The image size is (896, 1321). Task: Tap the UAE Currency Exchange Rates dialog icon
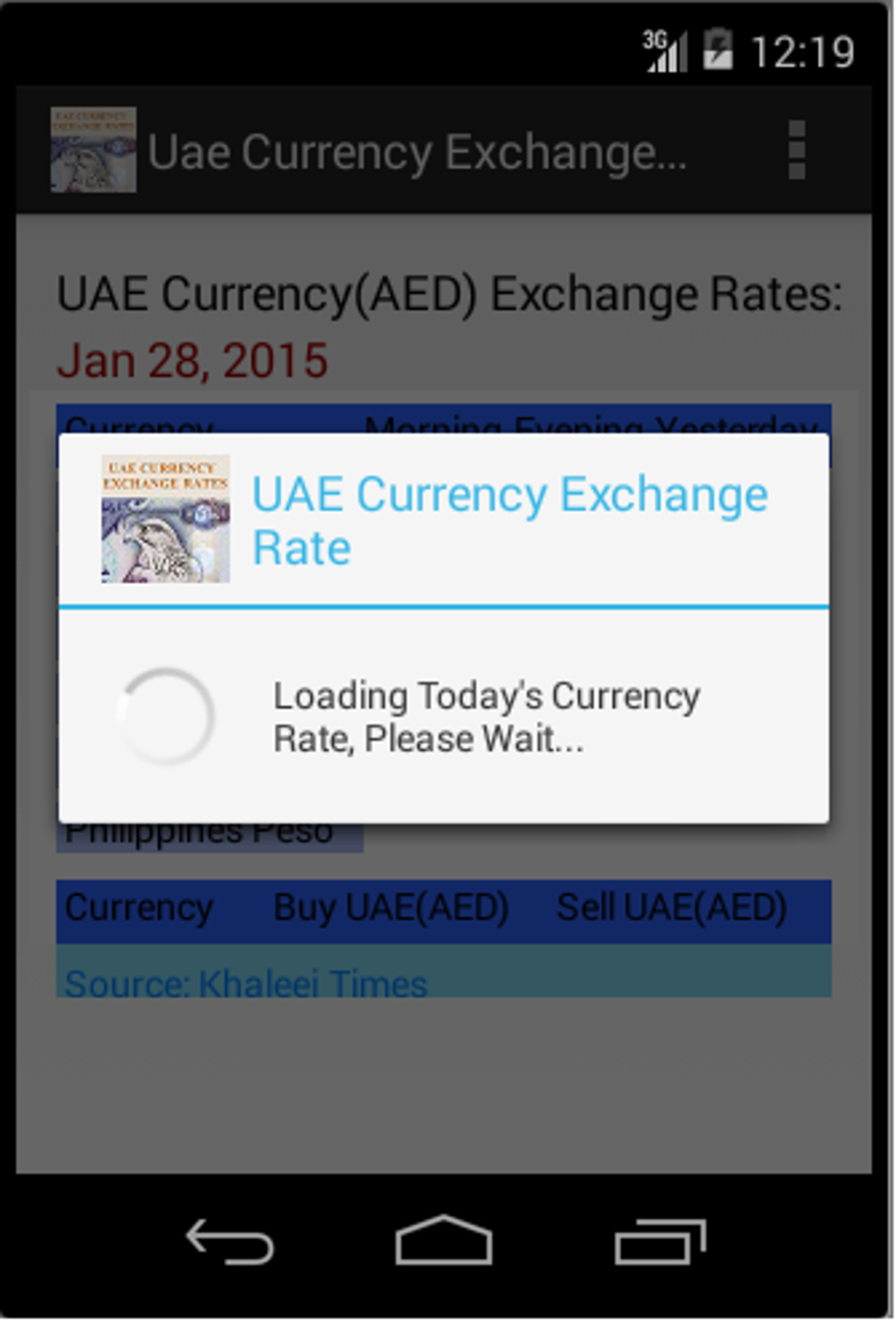coord(165,518)
